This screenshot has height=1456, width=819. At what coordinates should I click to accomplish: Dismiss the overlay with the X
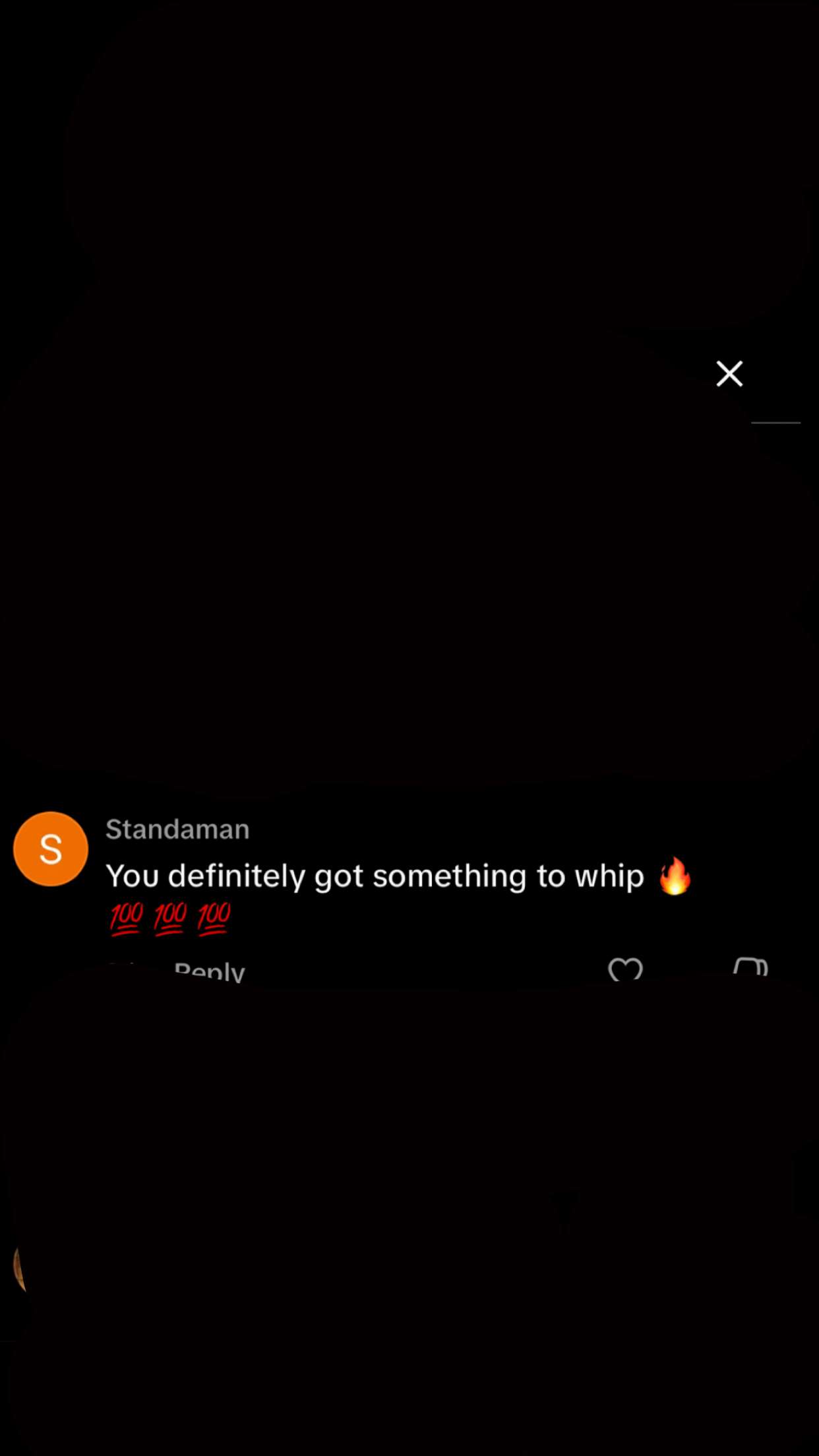[x=729, y=373]
